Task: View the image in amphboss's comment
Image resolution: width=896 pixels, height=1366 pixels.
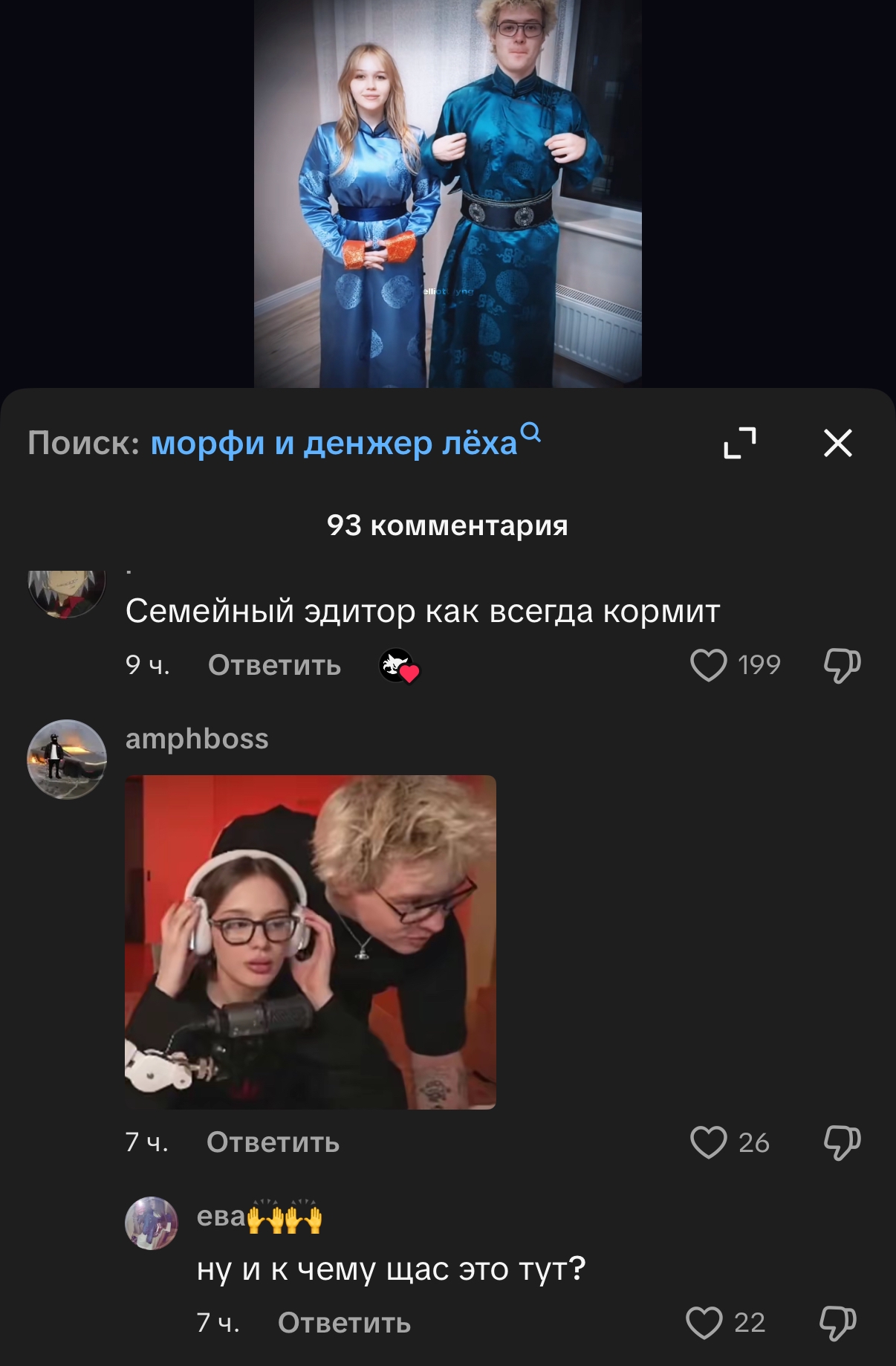Action: [310, 942]
